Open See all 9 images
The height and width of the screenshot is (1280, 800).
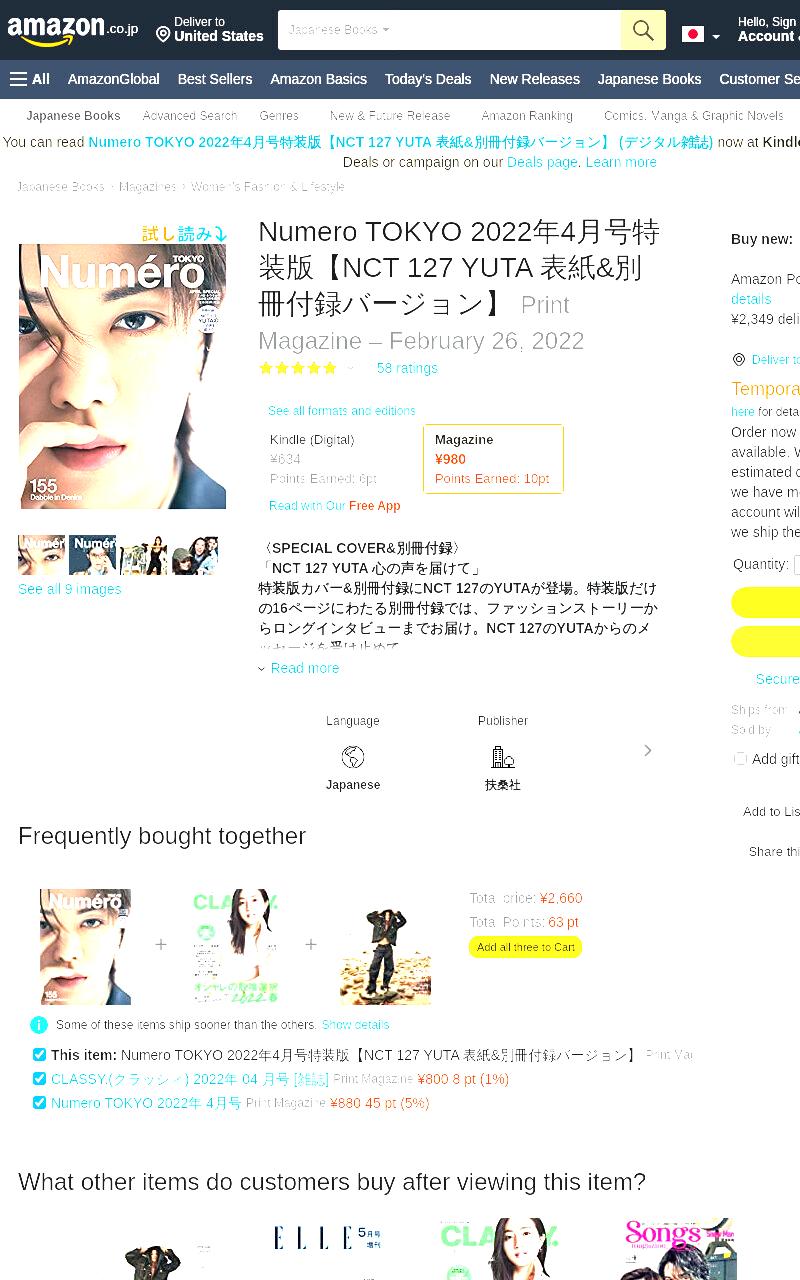[70, 589]
